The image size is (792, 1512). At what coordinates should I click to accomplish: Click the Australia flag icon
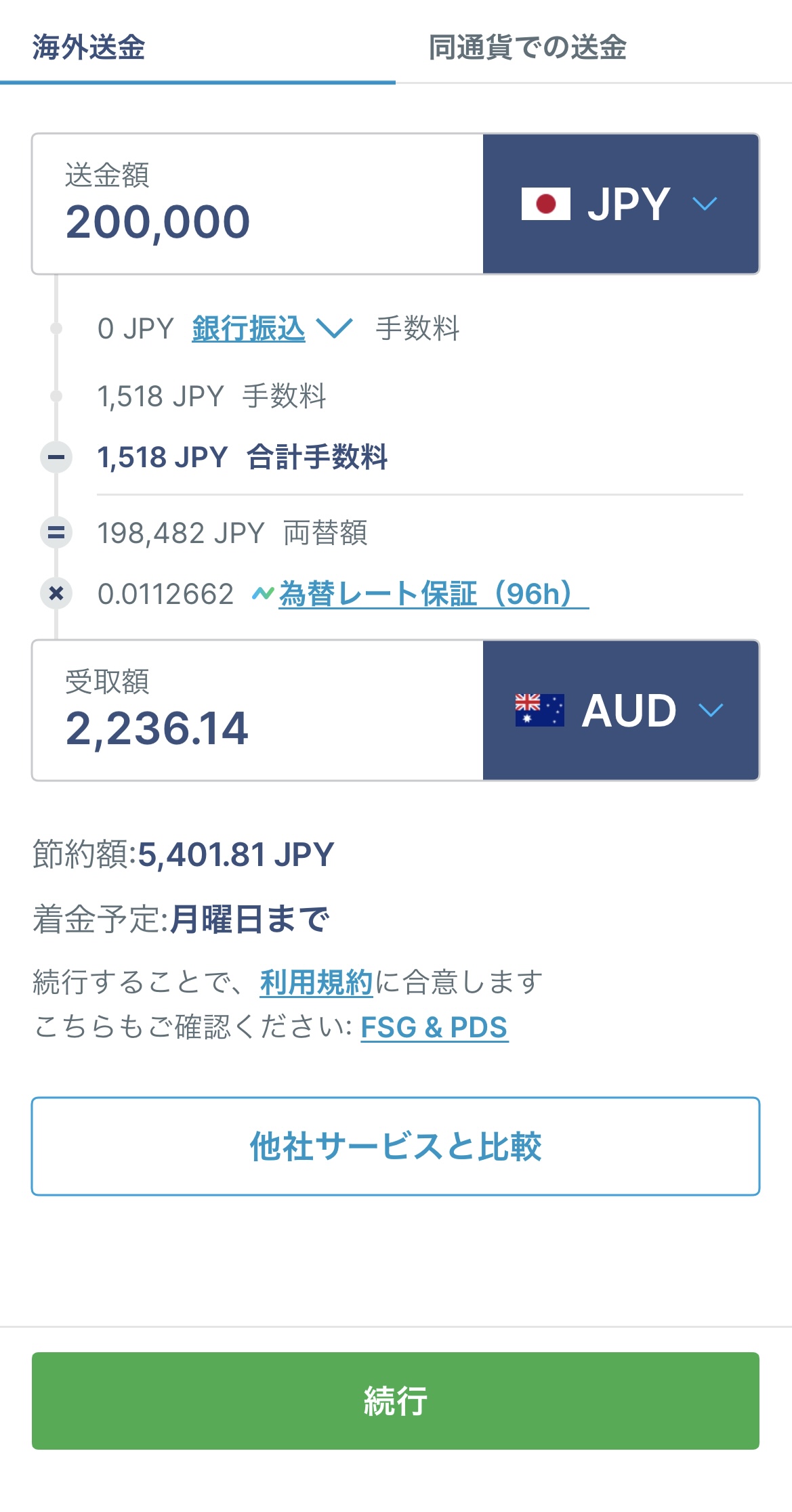[540, 710]
